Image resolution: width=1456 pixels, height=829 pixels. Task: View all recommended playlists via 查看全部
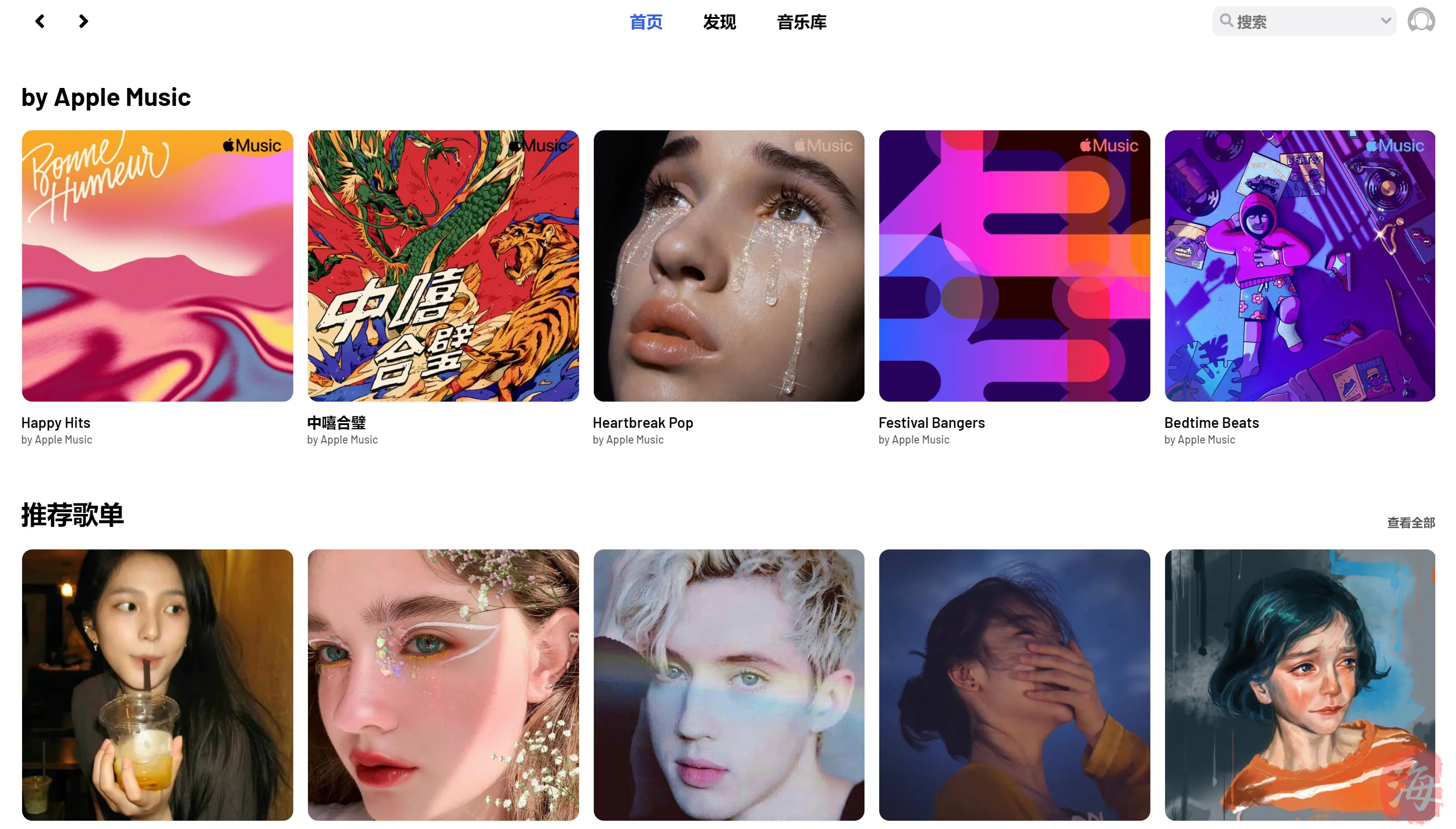[x=1410, y=523]
